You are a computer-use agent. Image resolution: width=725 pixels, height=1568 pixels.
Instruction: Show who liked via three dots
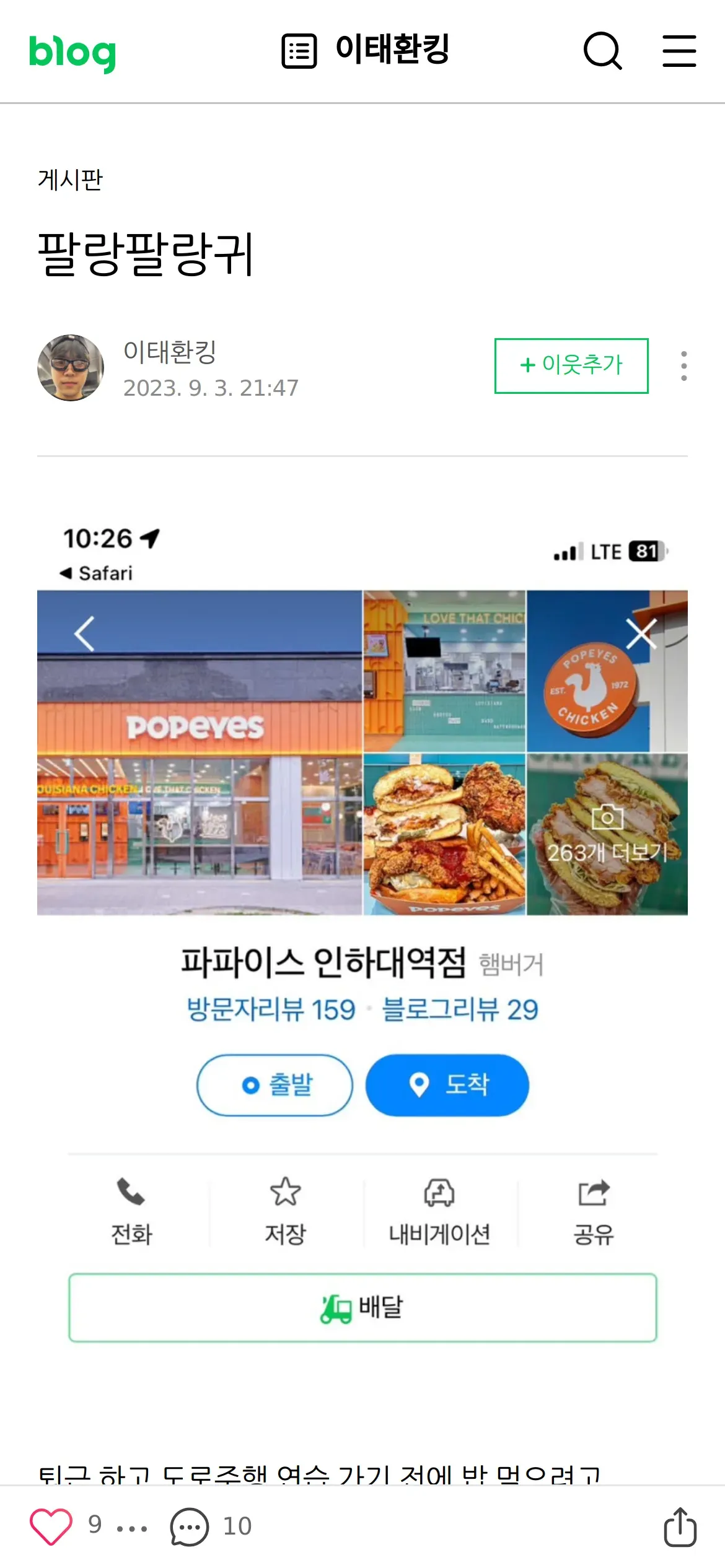132,1528
